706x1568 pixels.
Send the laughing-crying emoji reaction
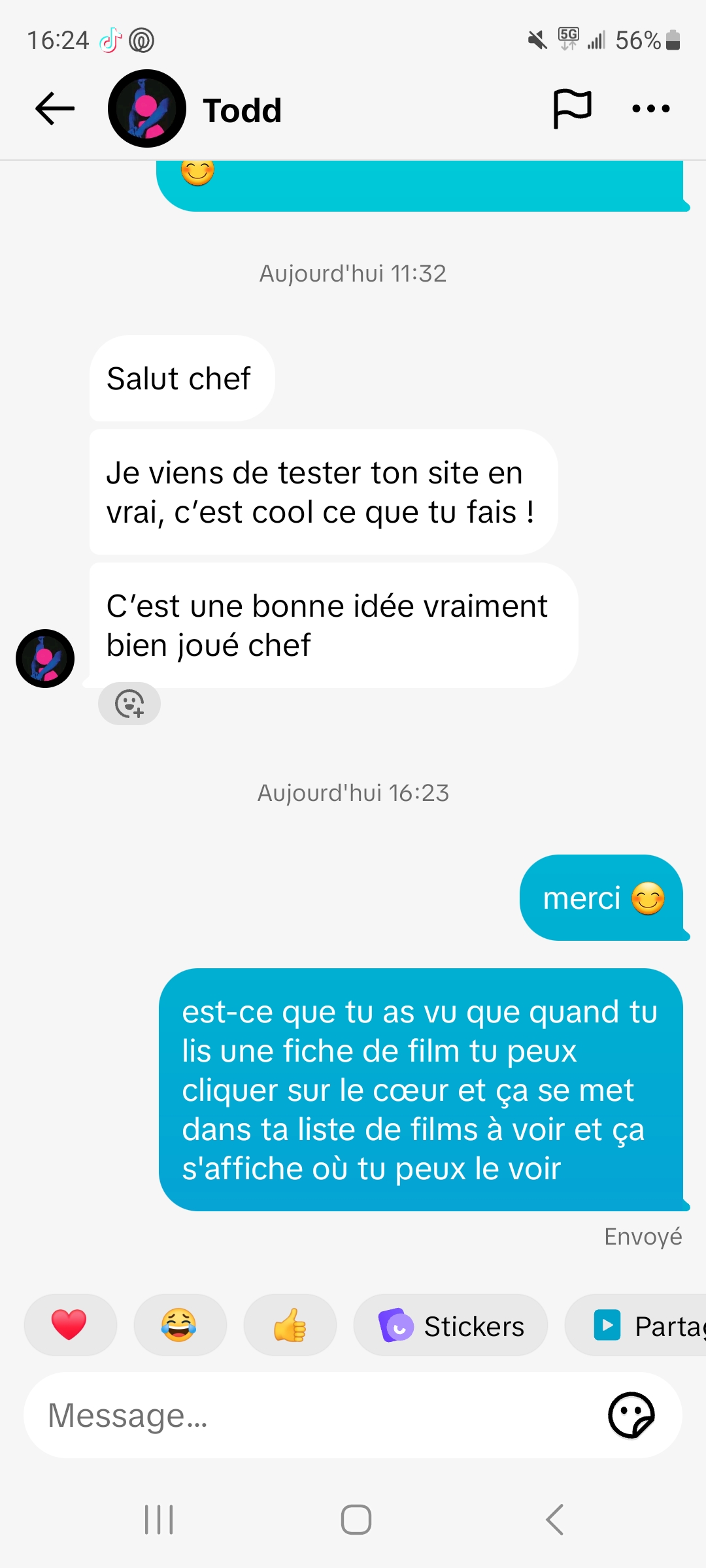tap(179, 1326)
